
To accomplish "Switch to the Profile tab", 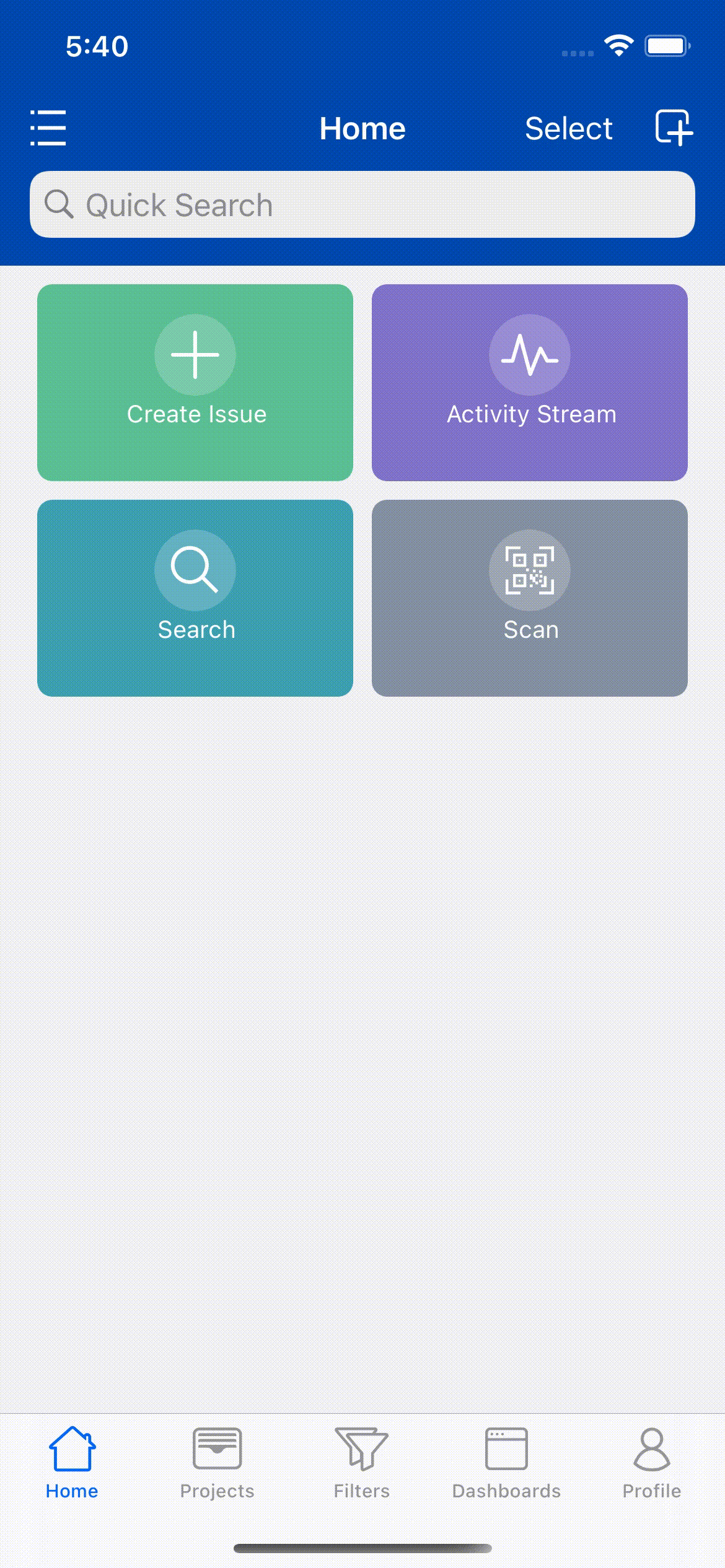I will tap(651, 1463).
